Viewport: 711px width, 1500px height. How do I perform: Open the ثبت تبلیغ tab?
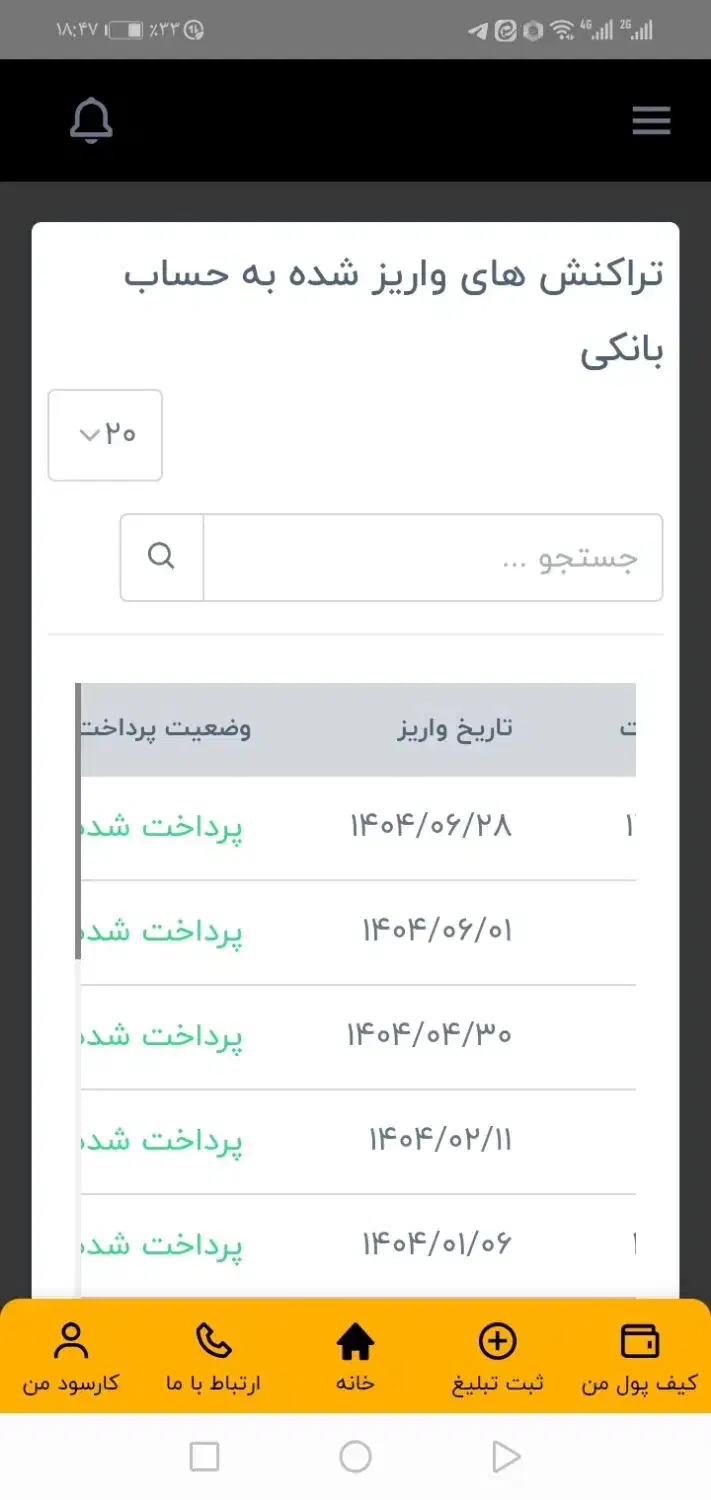[x=498, y=1357]
